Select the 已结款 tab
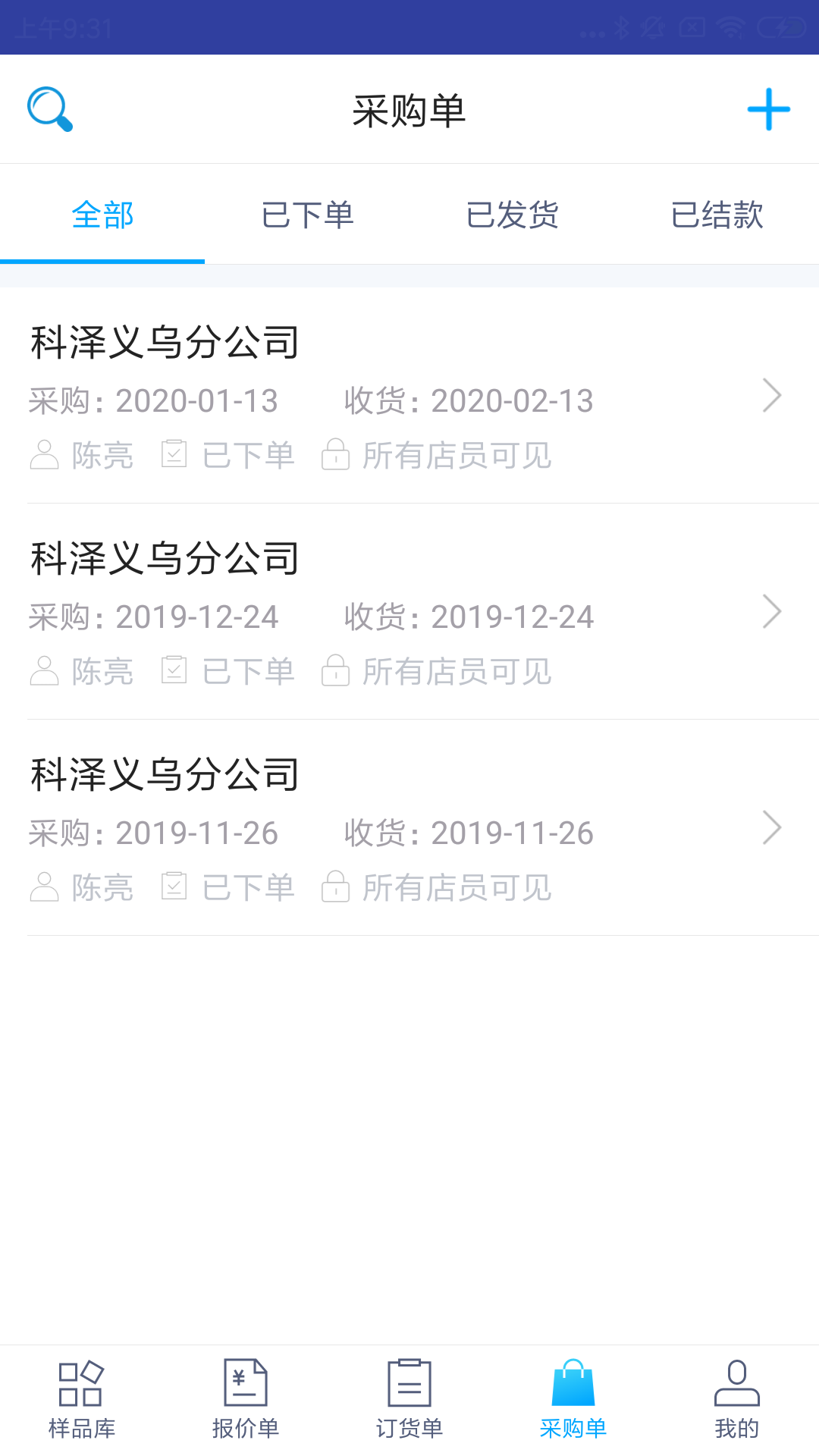This screenshot has height=1456, width=819. (x=717, y=216)
